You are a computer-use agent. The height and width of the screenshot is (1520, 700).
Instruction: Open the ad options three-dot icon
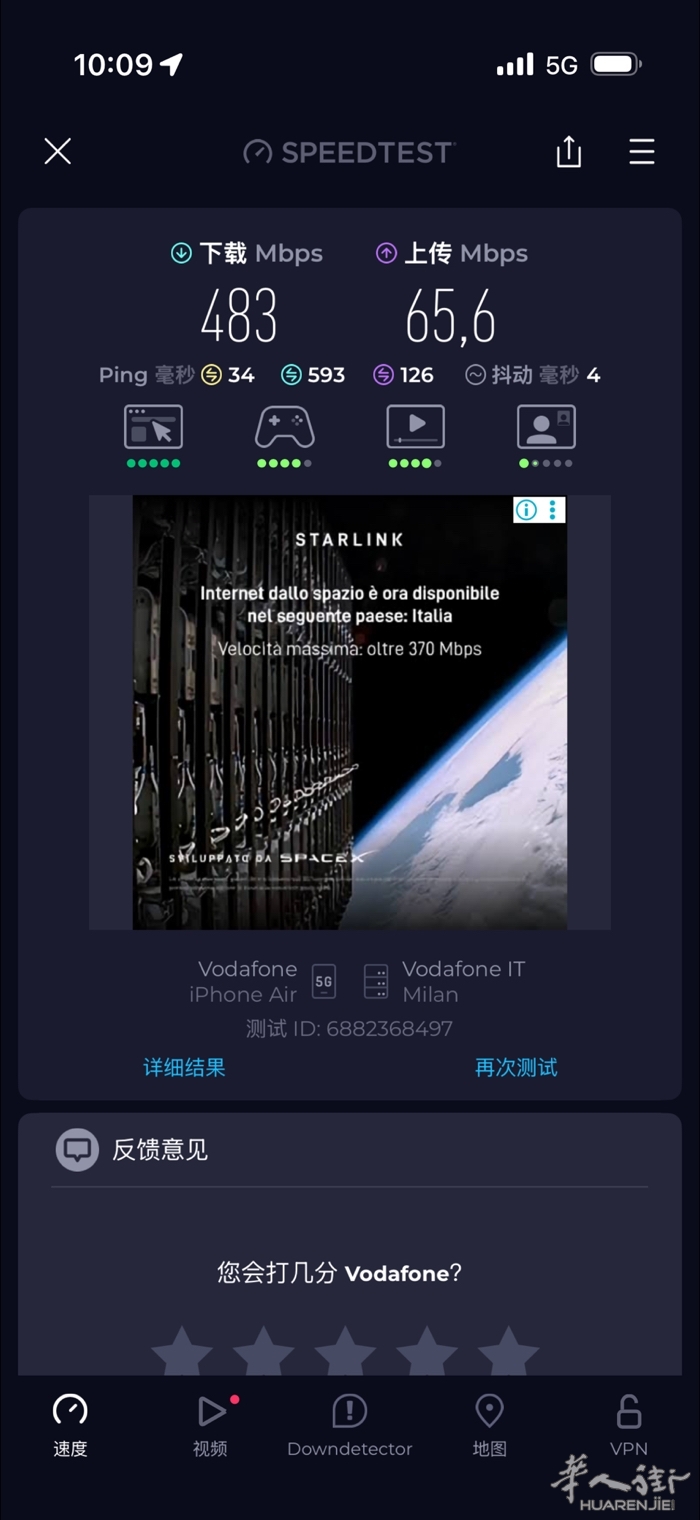click(x=553, y=510)
